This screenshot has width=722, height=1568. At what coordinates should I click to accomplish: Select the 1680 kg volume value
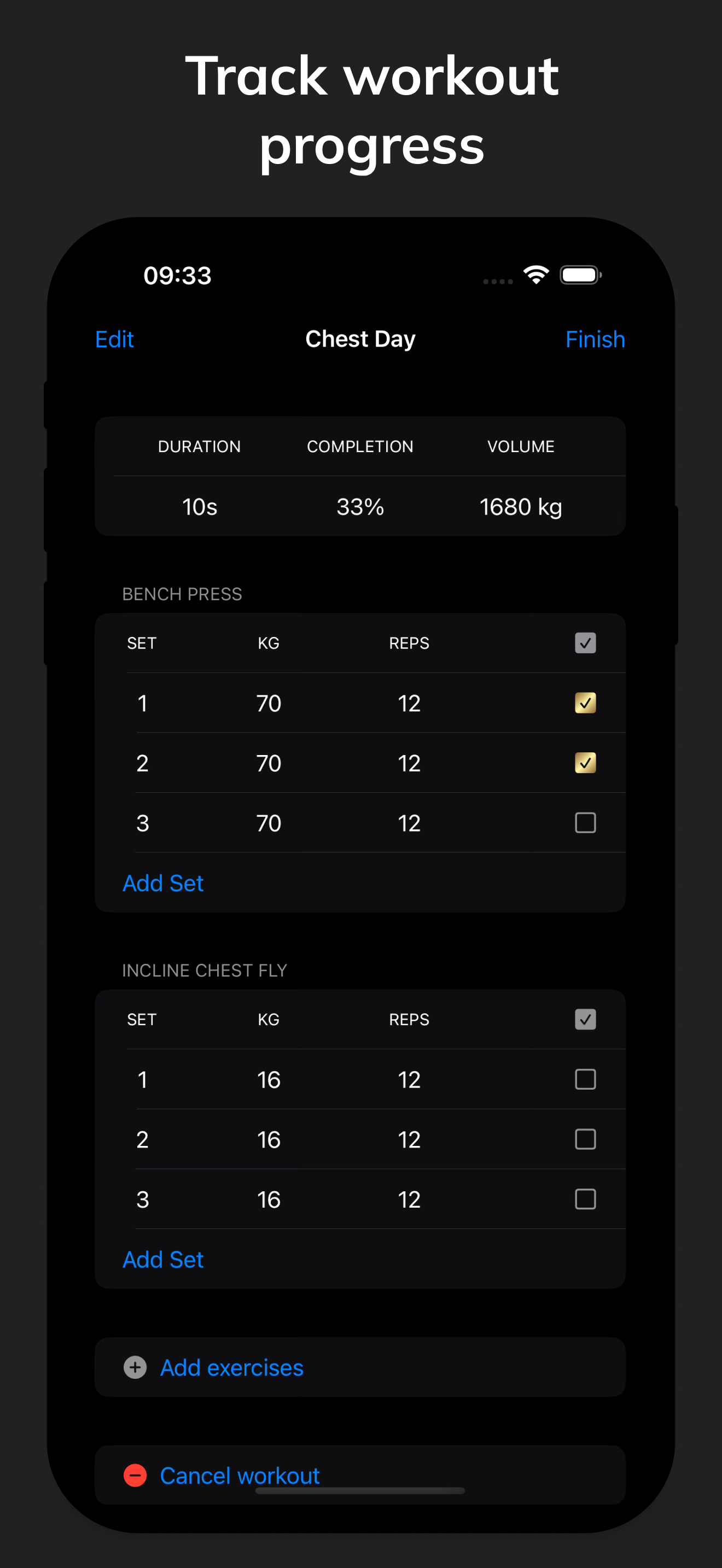[x=521, y=506]
